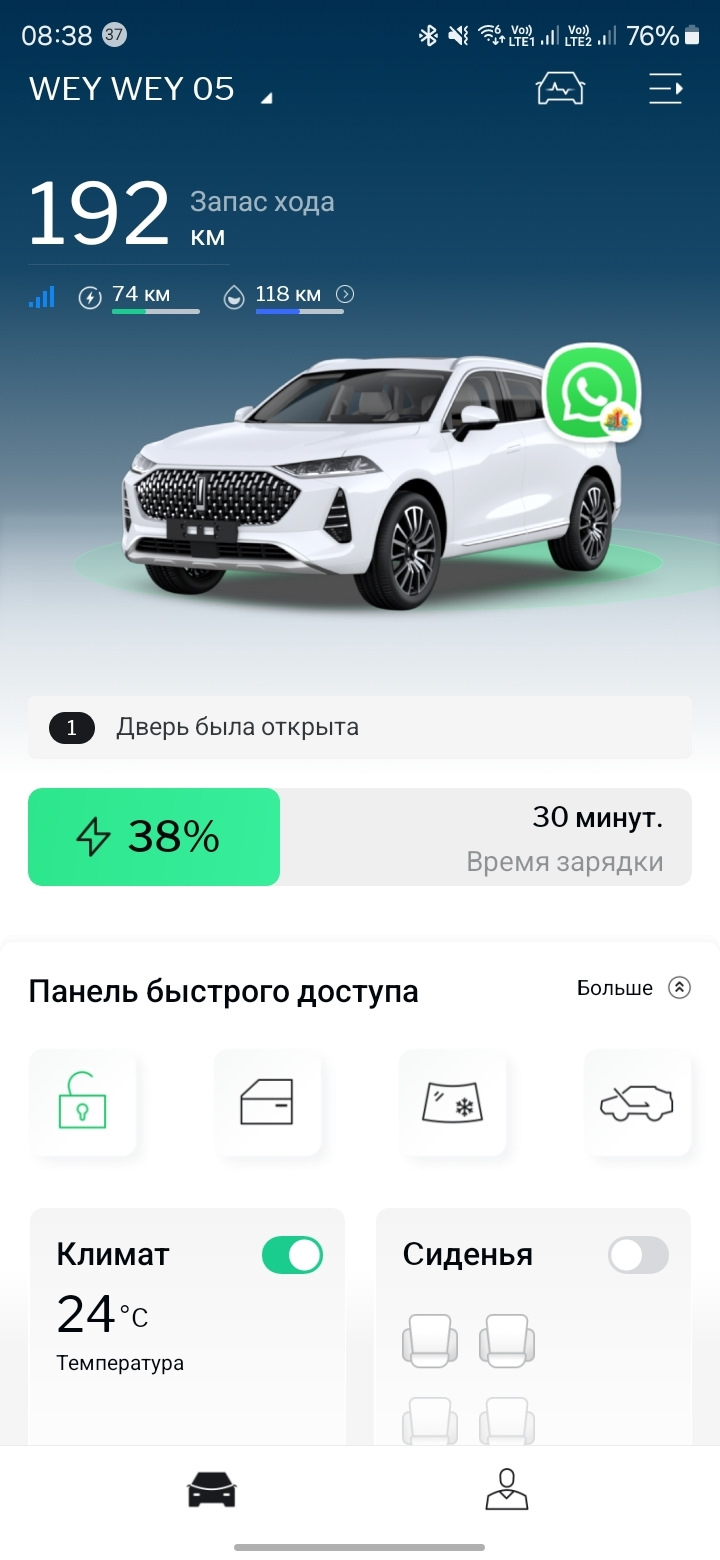Switch to the car tab at the bottom
This screenshot has width=720, height=1560.
pos(208,1490)
